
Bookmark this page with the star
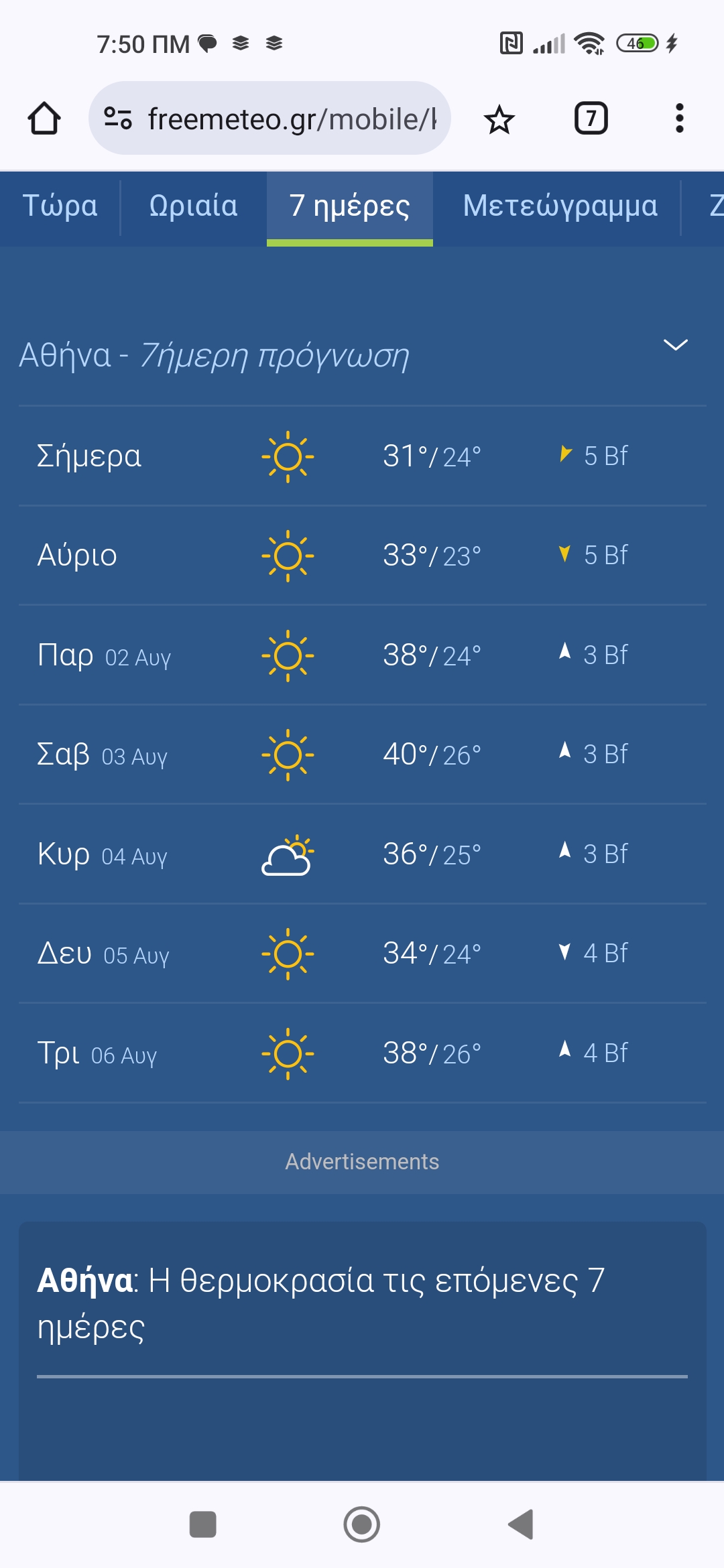point(499,119)
